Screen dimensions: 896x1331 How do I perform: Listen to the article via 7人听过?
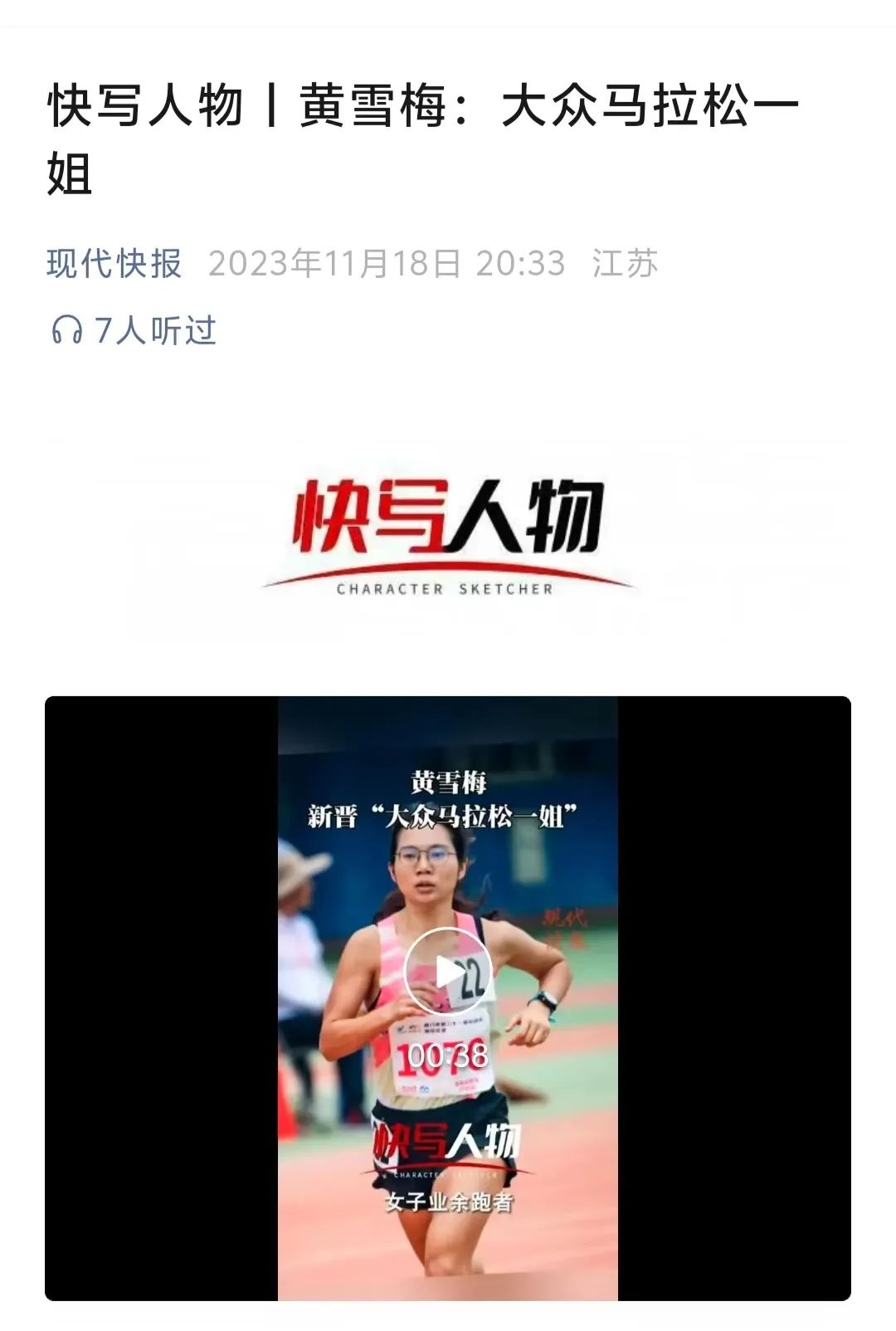coord(134,330)
